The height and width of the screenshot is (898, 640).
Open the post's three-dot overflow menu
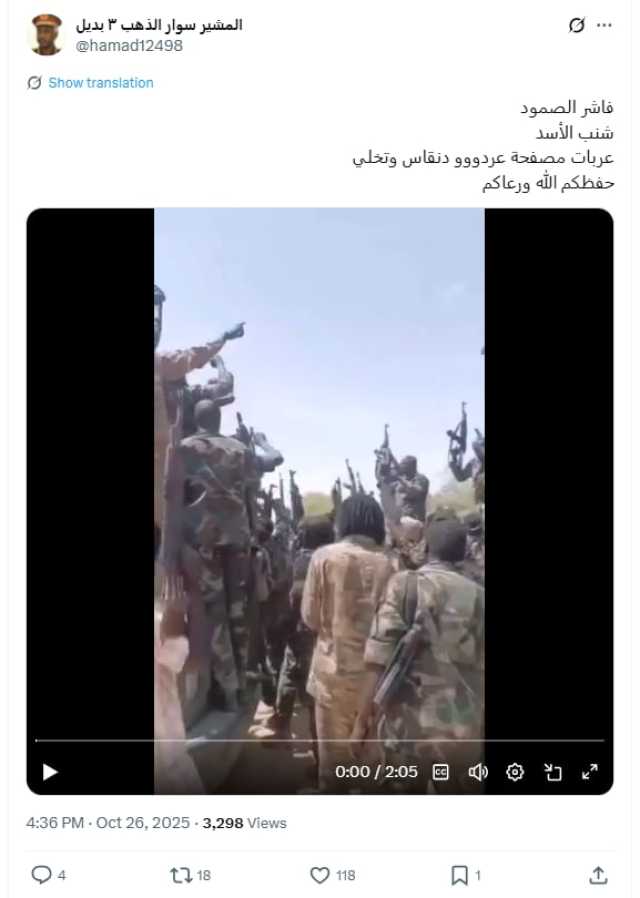click(604, 25)
